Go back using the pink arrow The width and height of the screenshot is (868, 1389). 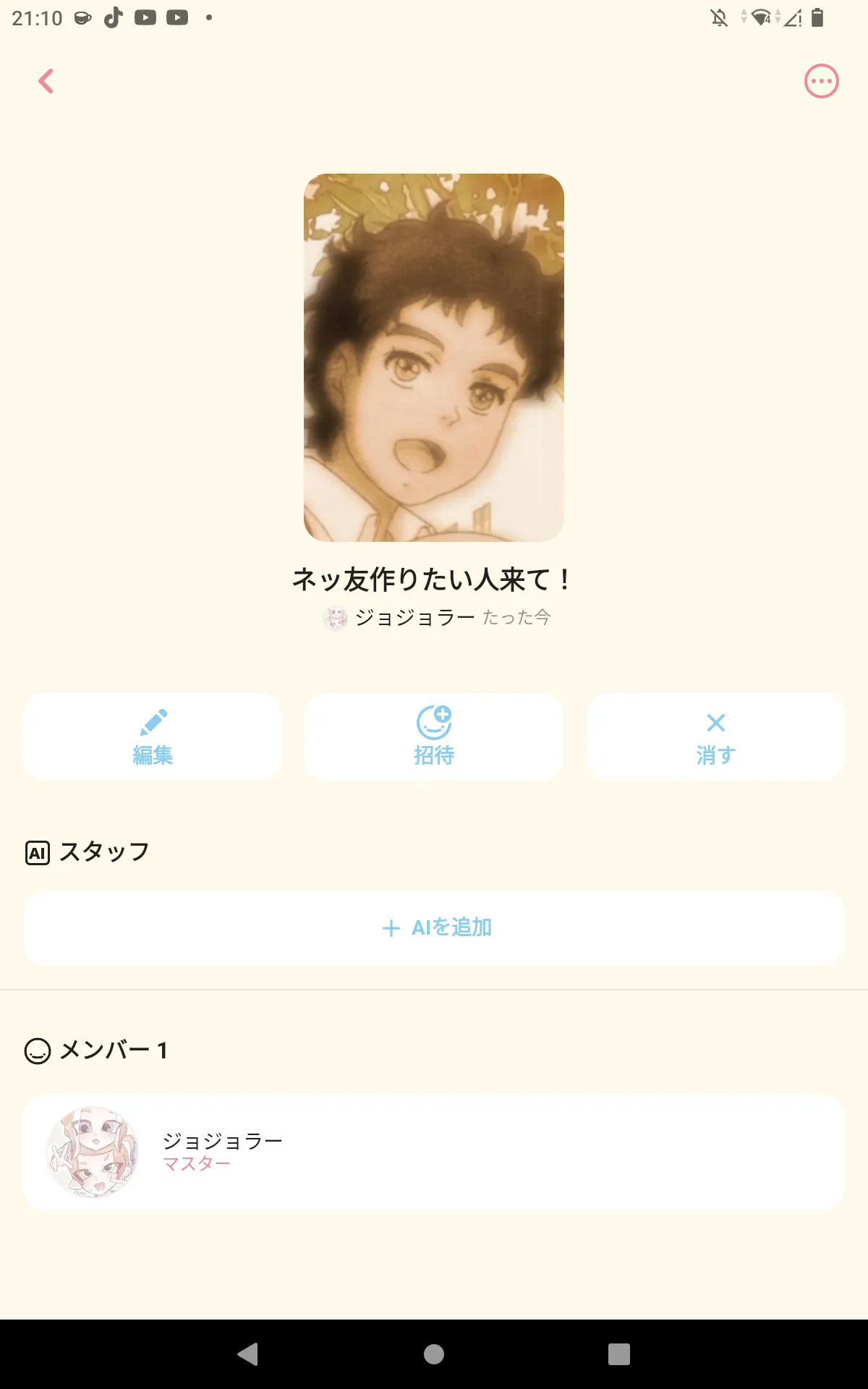[46, 81]
